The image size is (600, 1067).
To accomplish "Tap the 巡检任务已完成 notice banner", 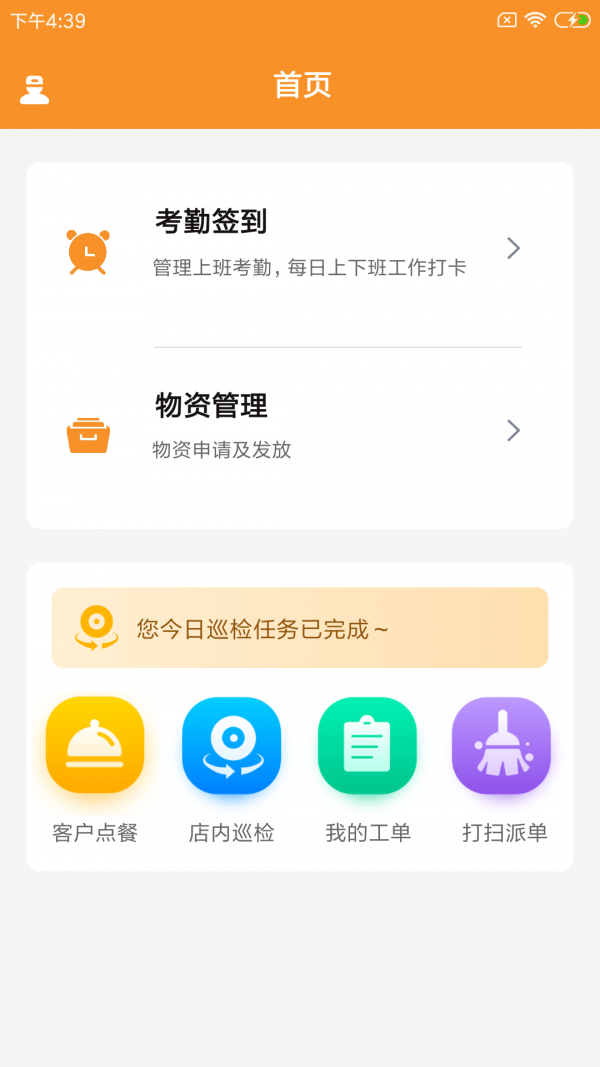I will 300,628.
